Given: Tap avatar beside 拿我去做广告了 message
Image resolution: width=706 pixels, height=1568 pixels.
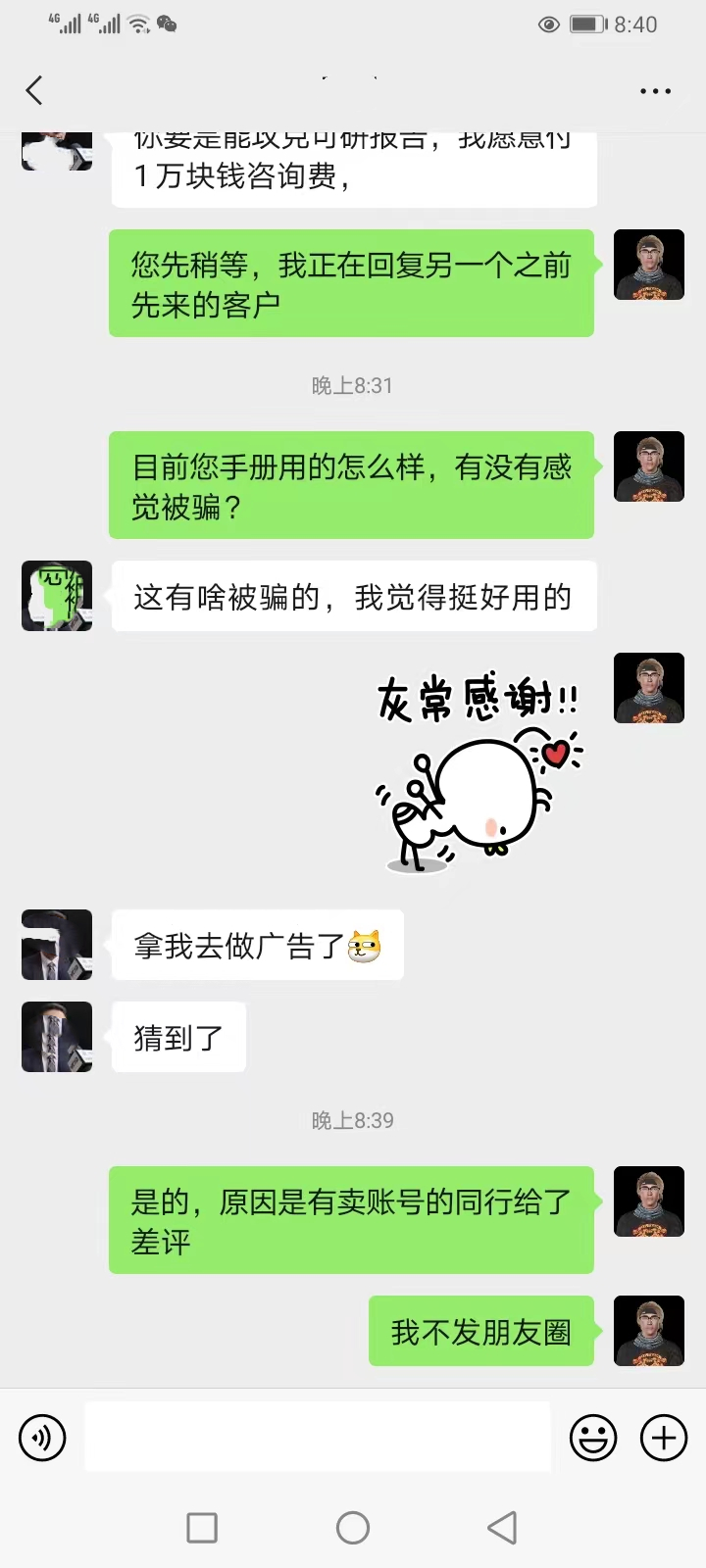Looking at the screenshot, I should pyautogui.click(x=57, y=945).
